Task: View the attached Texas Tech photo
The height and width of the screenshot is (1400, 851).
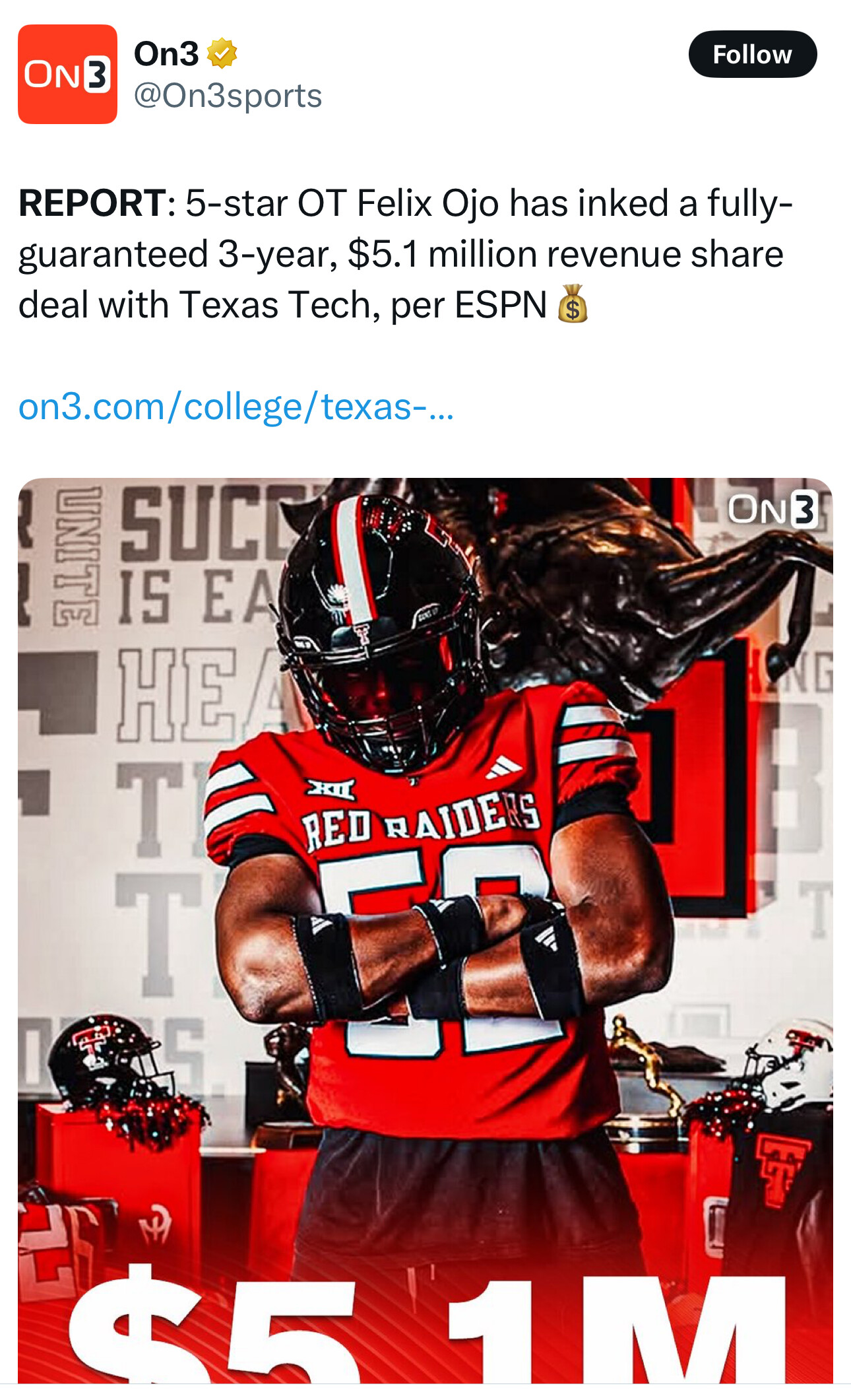Action: pyautogui.click(x=425, y=924)
